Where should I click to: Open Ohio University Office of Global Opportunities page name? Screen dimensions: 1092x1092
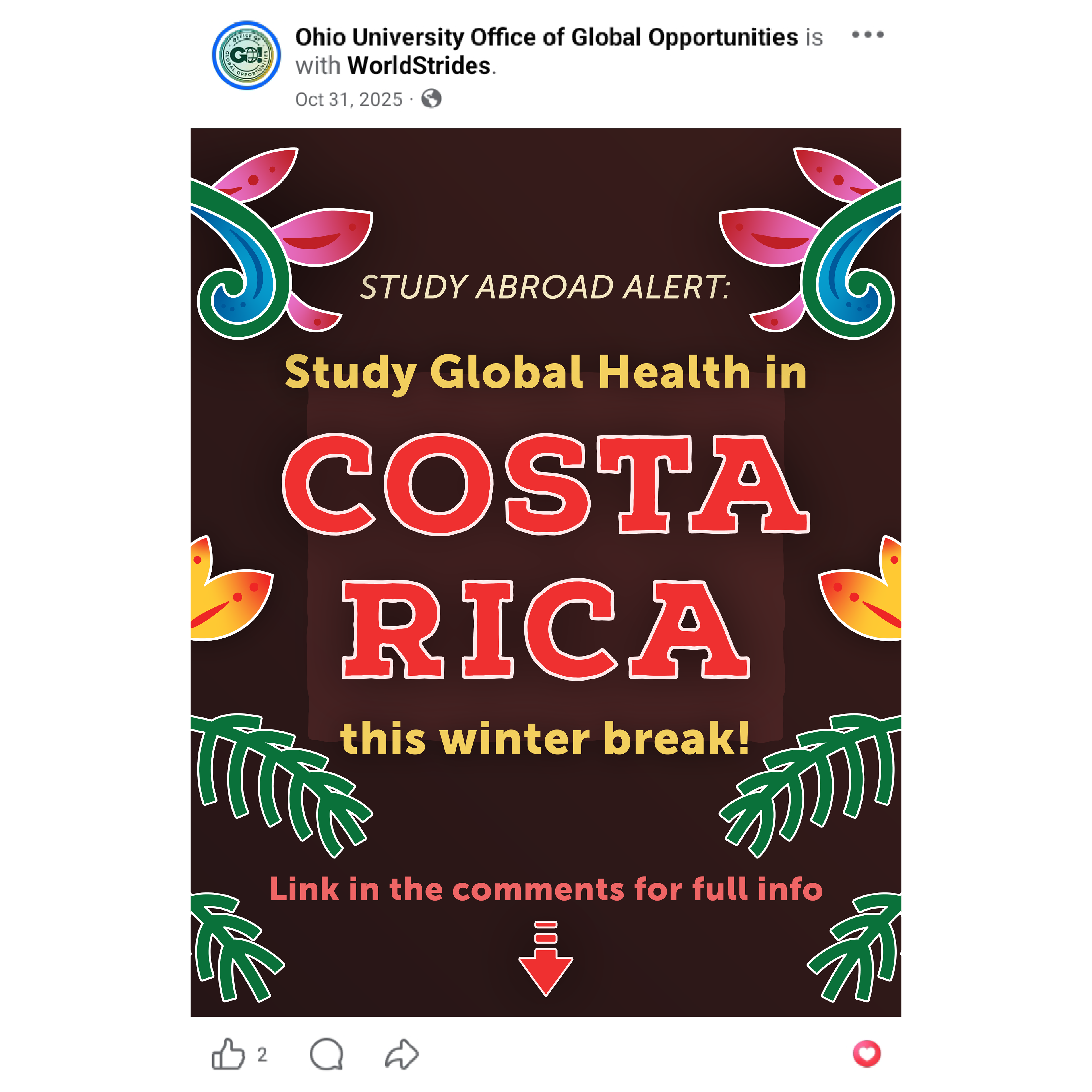[x=546, y=37]
